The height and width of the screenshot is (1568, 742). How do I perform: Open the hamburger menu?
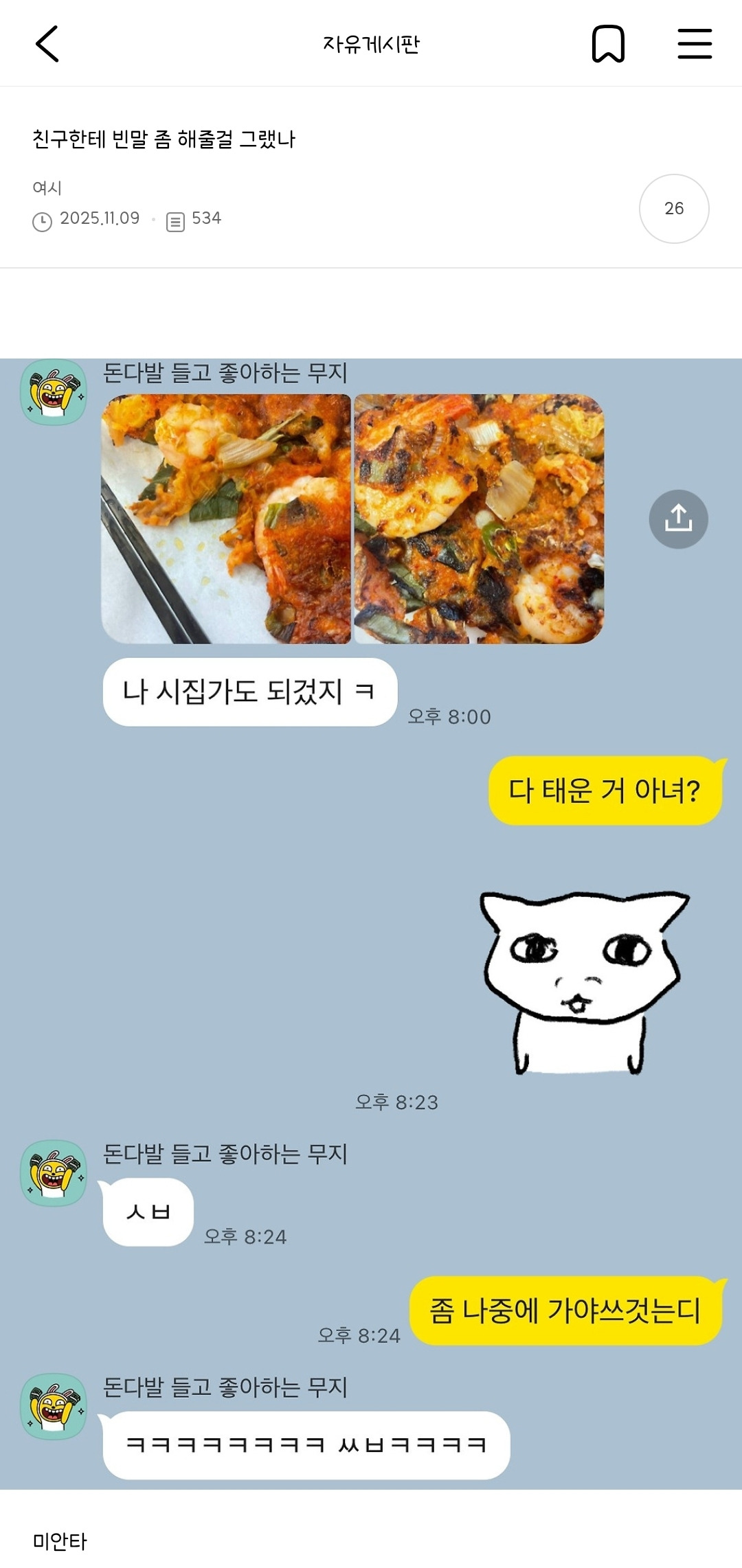(x=695, y=44)
